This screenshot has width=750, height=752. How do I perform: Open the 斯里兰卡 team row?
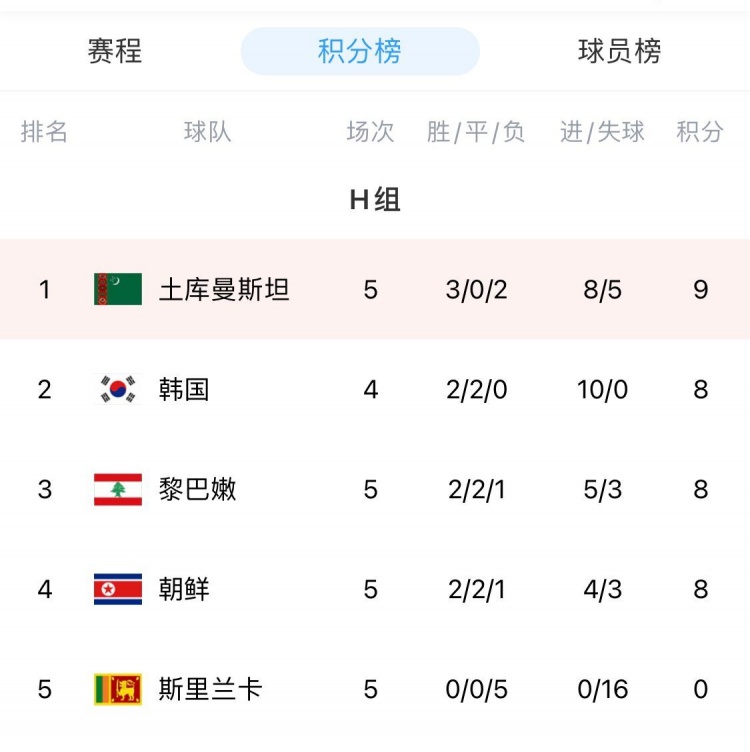[x=375, y=689]
